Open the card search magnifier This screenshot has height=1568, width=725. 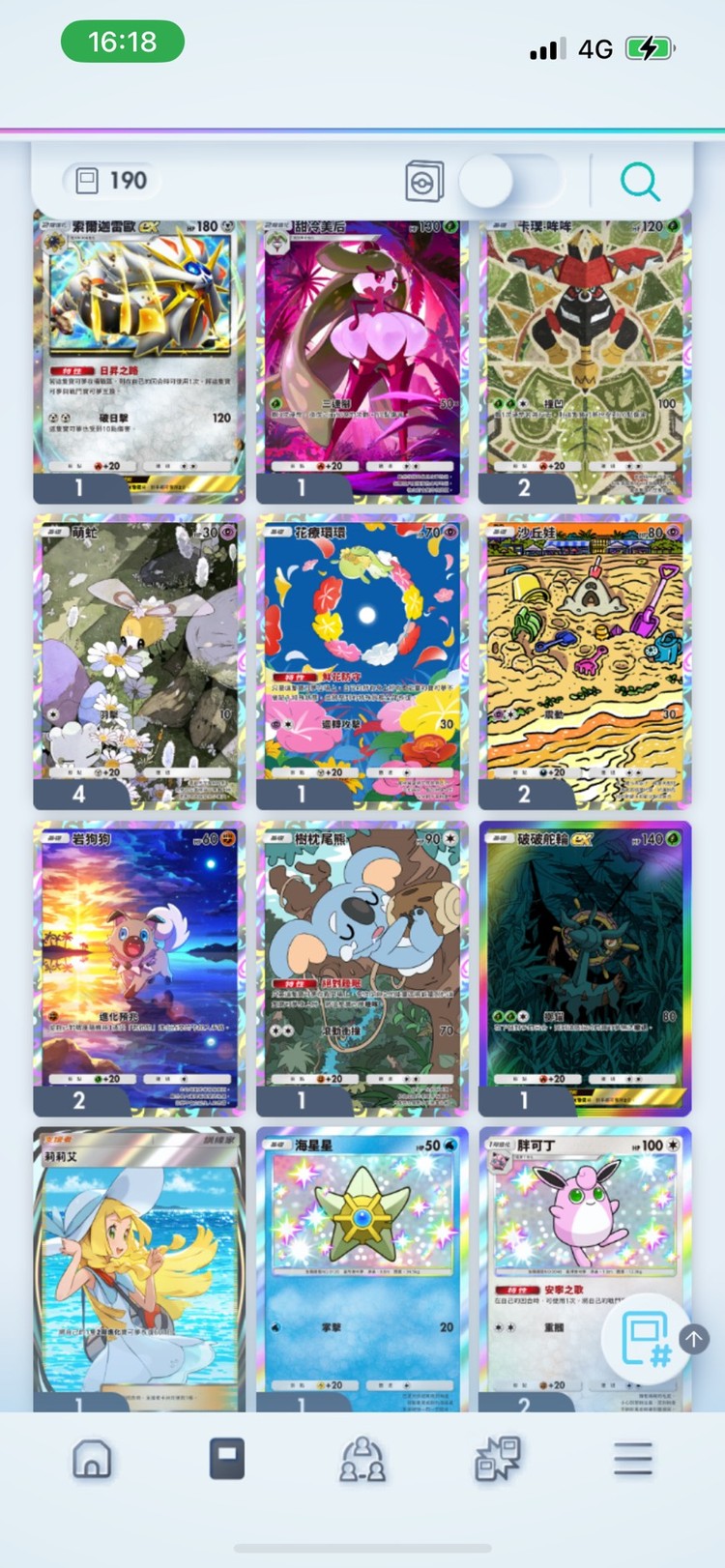(640, 181)
